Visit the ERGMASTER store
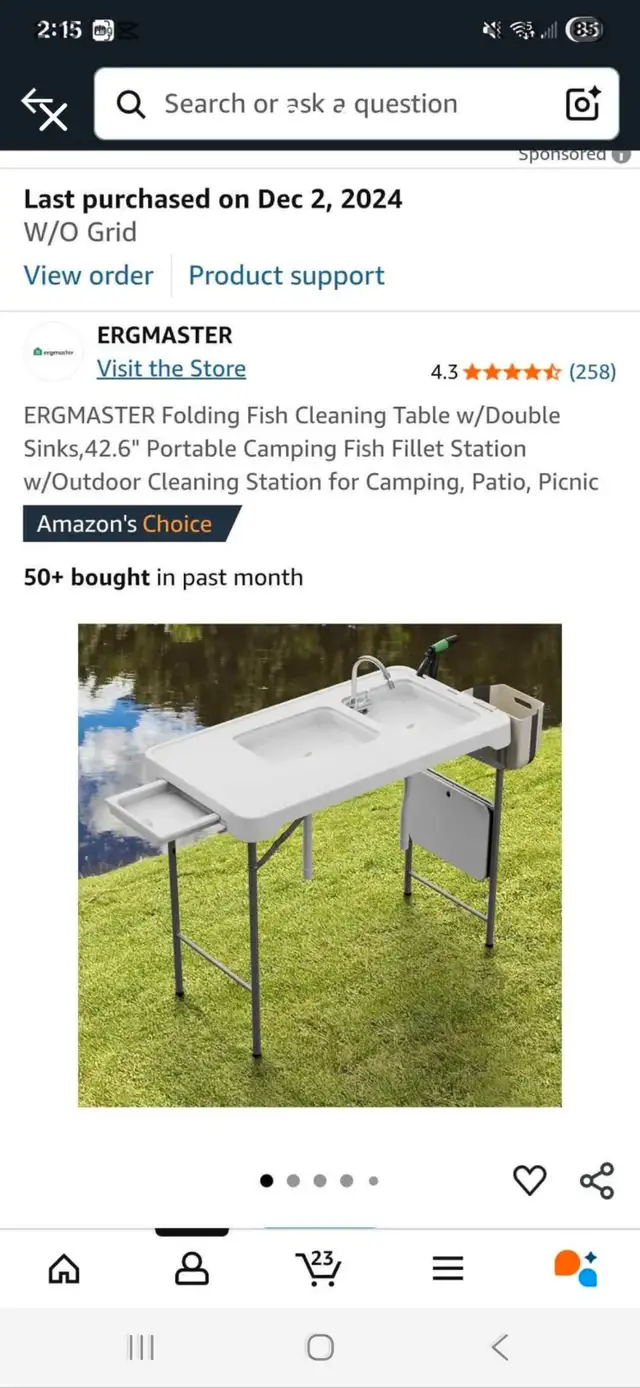The image size is (640, 1388). (171, 368)
